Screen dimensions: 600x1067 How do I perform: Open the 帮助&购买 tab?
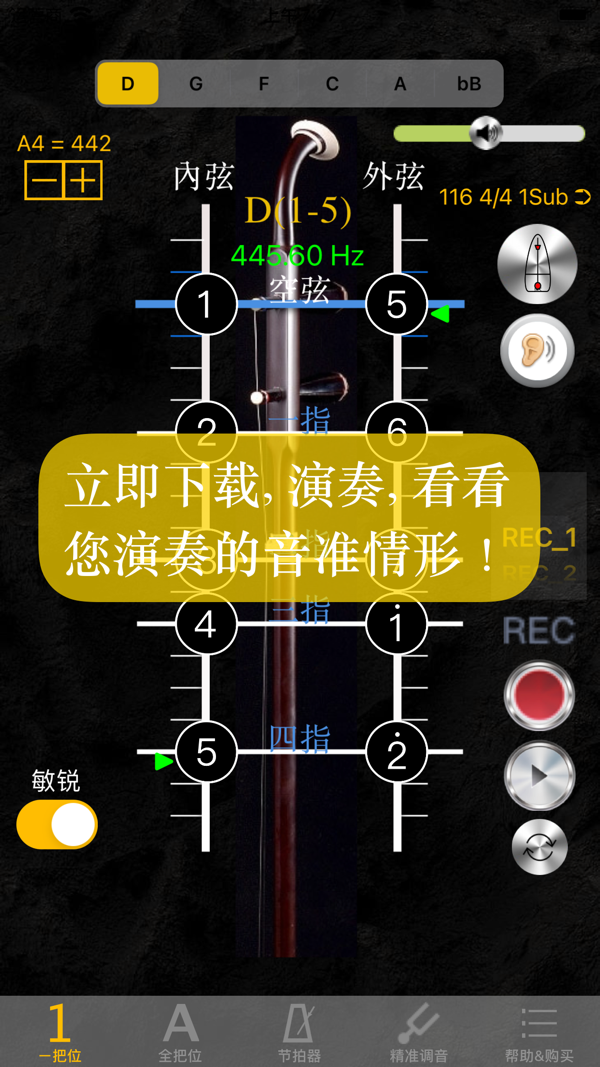[x=539, y=1031]
